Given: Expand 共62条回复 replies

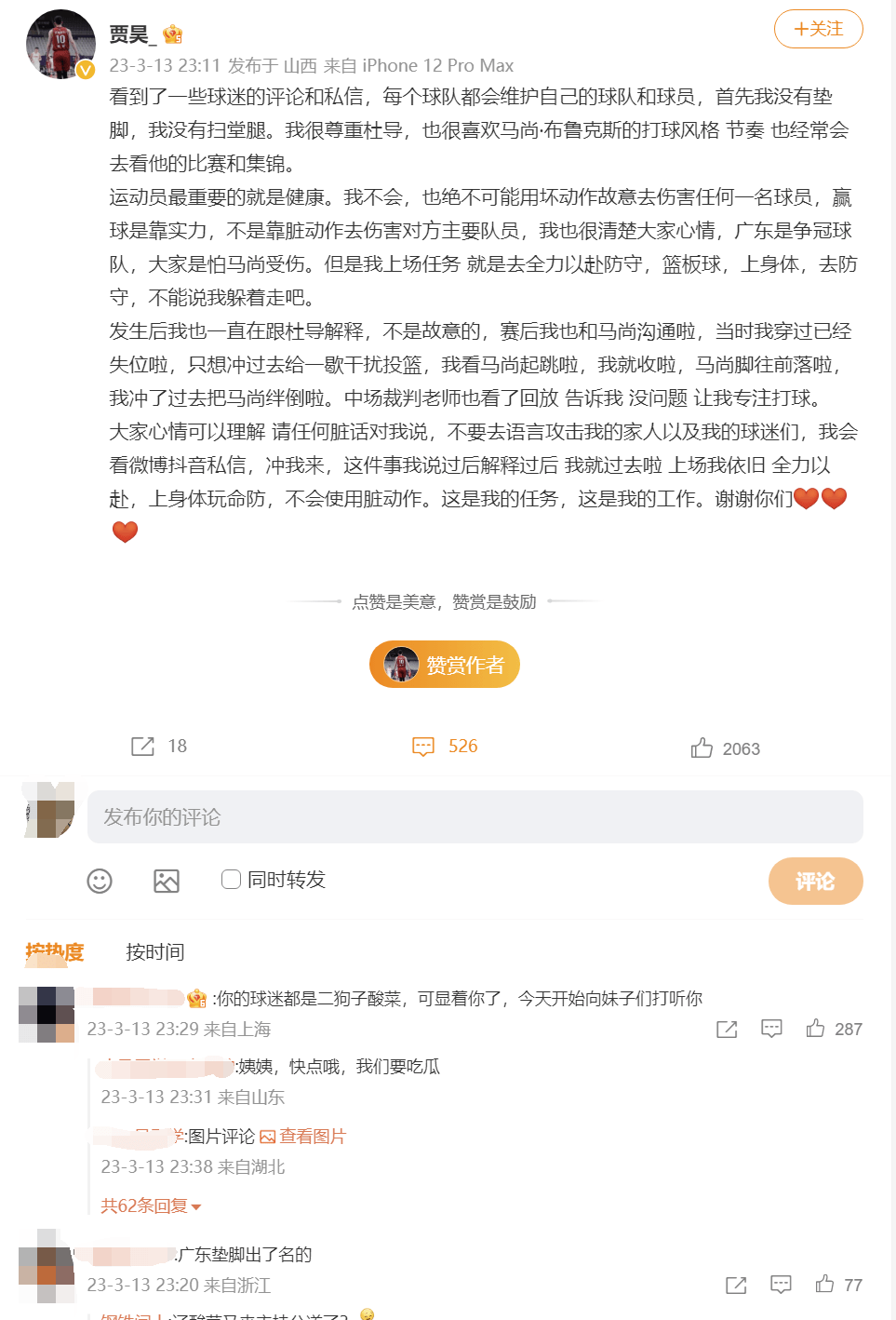Looking at the screenshot, I should tap(151, 1206).
